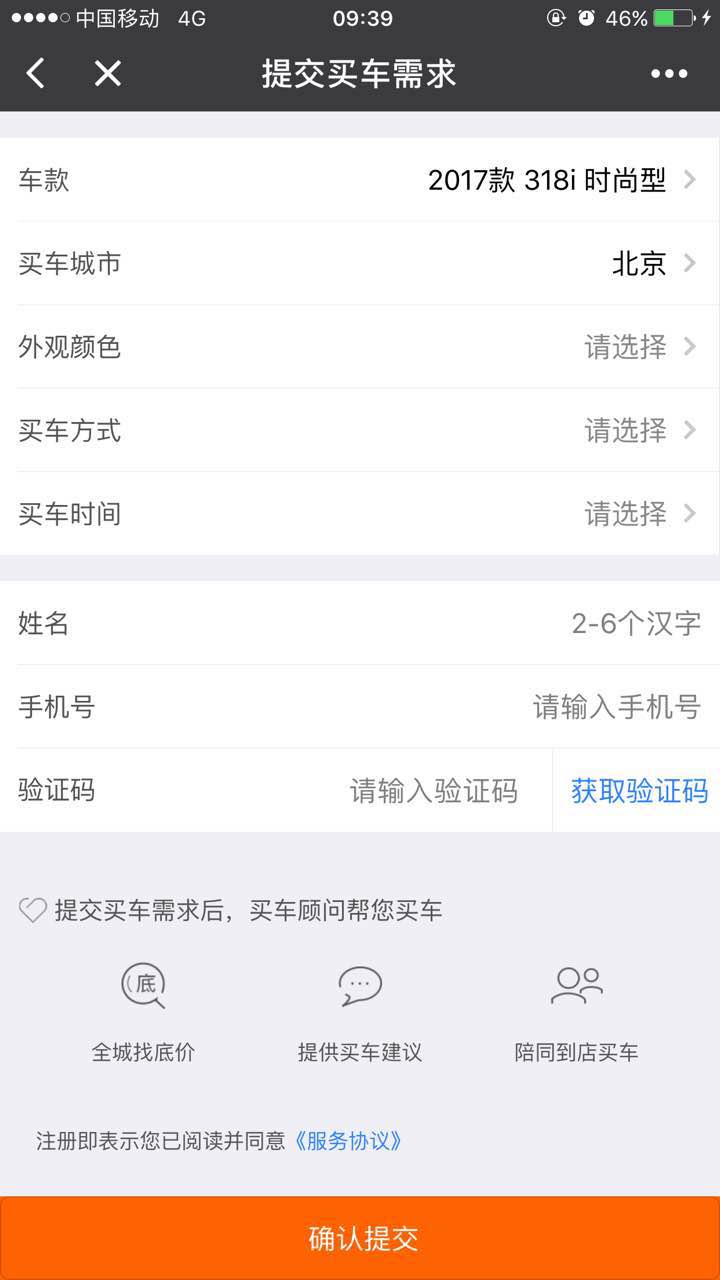The image size is (720, 1280).
Task: Submit with the 确认提交 button
Action: pyautogui.click(x=360, y=1238)
